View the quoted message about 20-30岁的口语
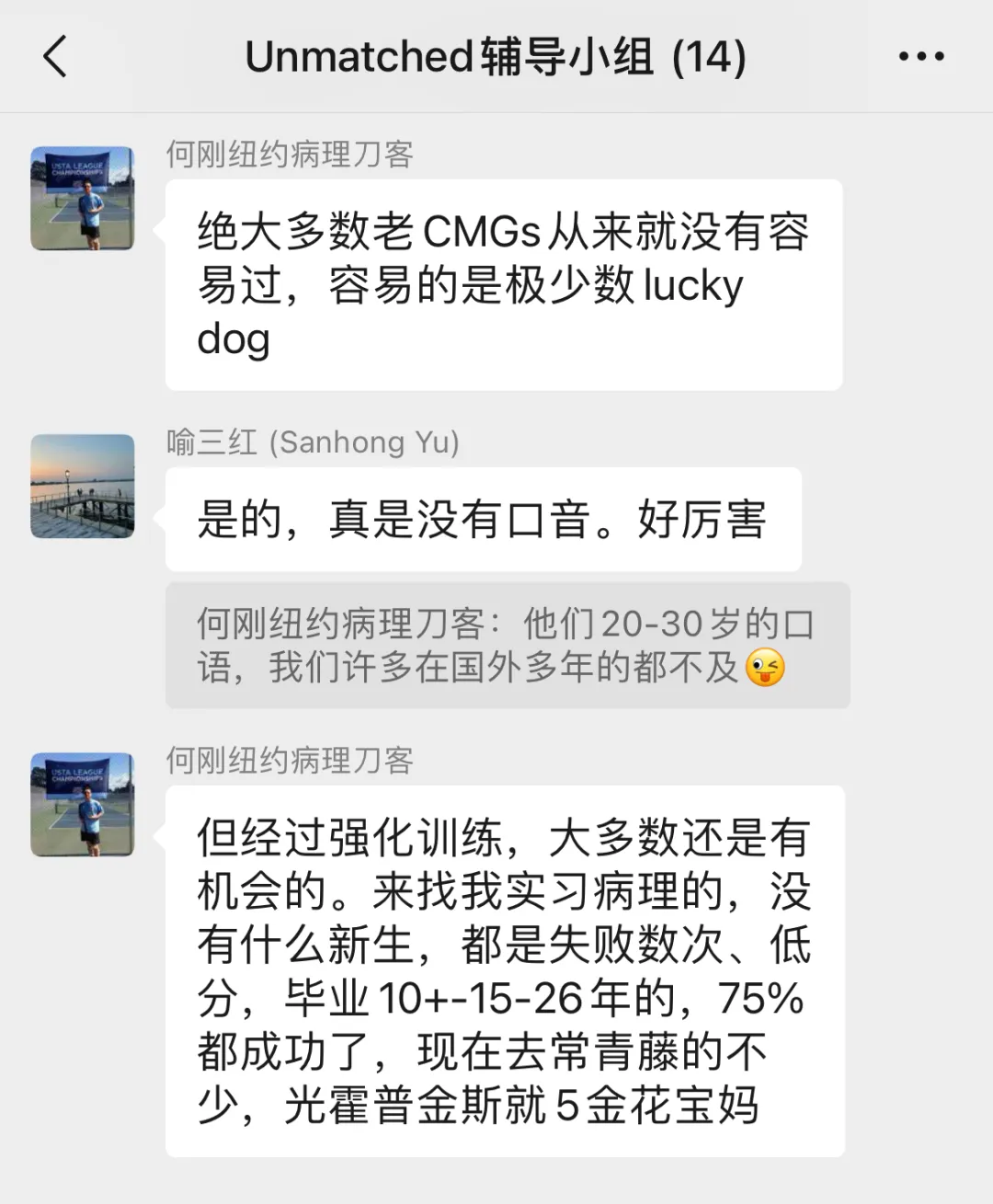 point(507,645)
